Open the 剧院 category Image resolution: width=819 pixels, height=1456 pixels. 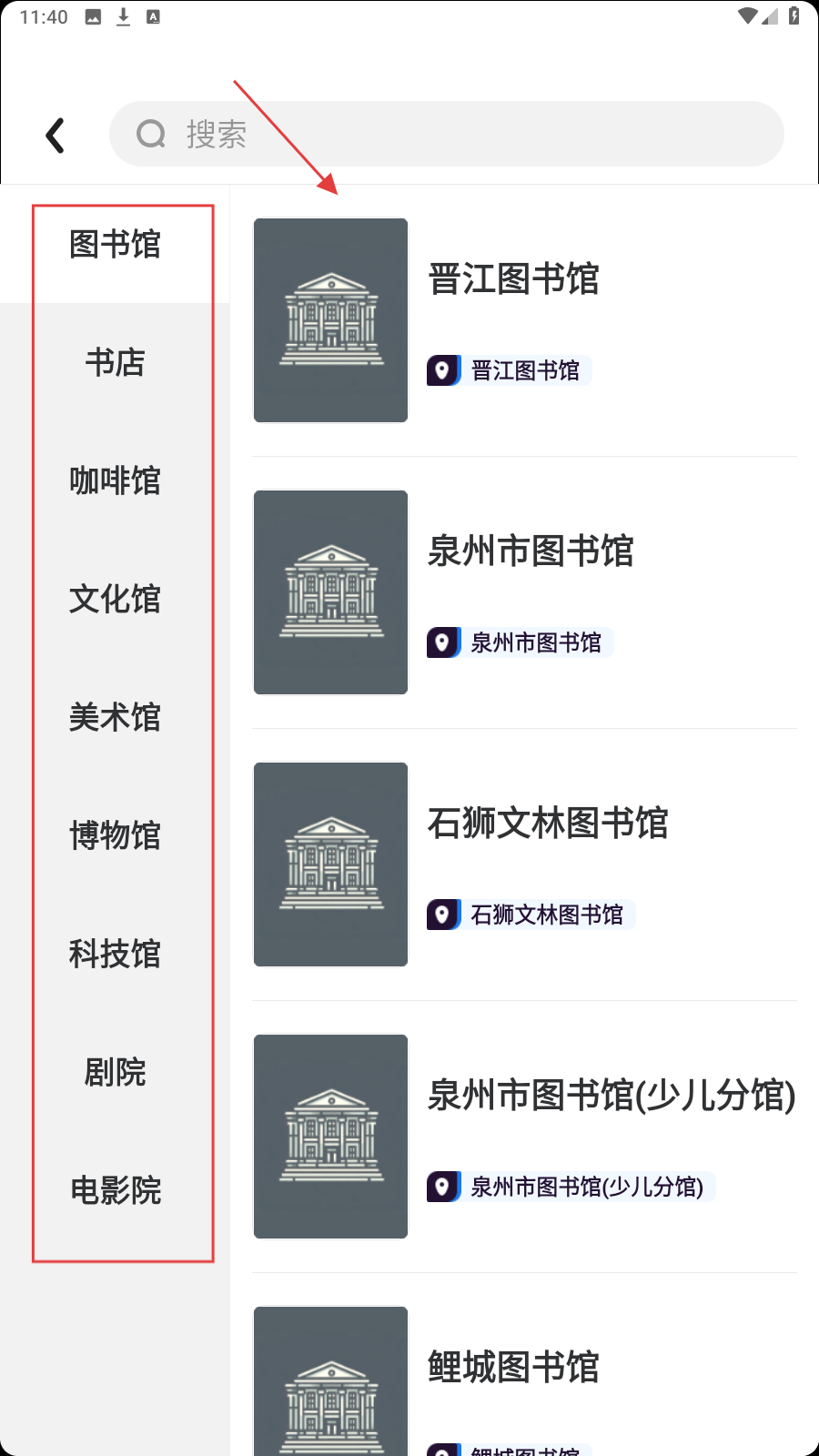point(115,1073)
